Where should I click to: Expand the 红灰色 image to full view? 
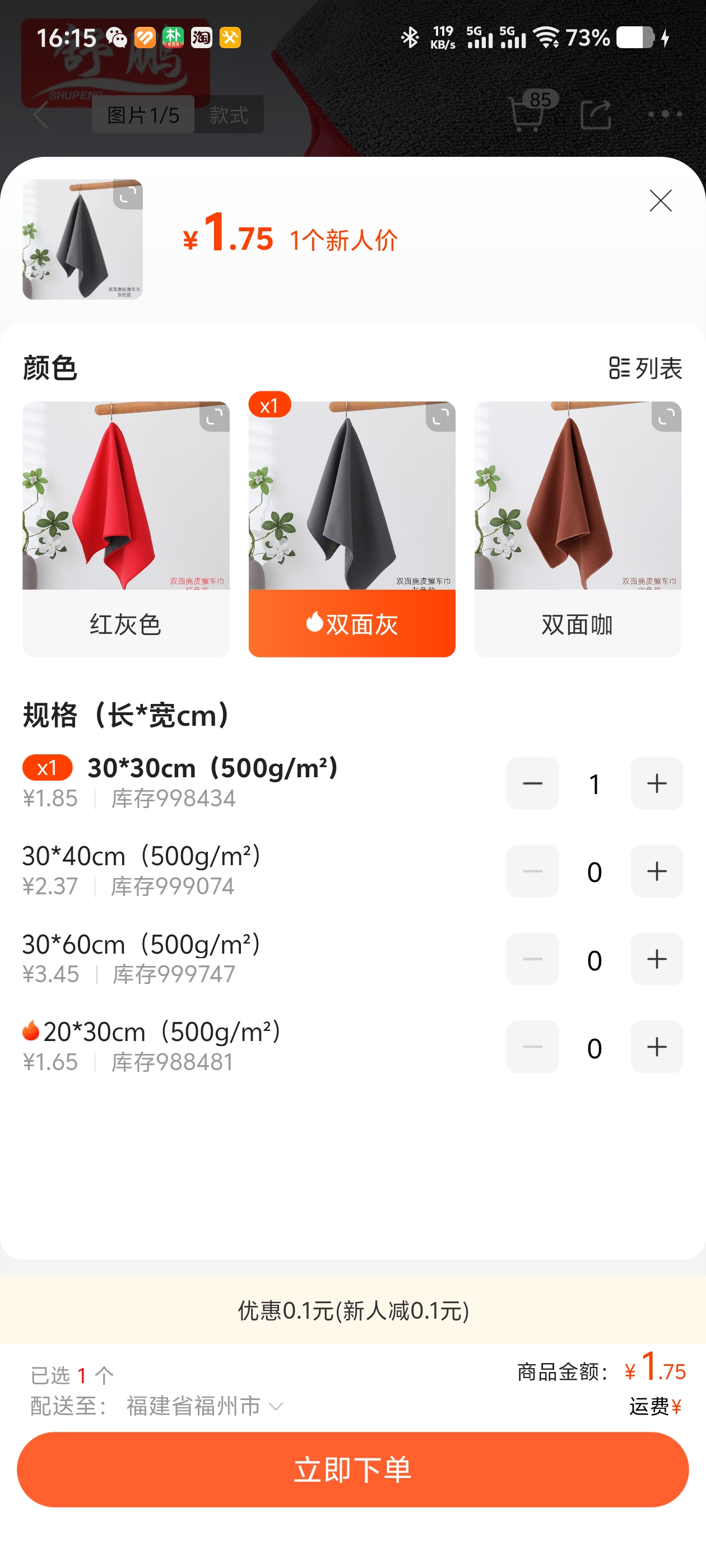(215, 417)
